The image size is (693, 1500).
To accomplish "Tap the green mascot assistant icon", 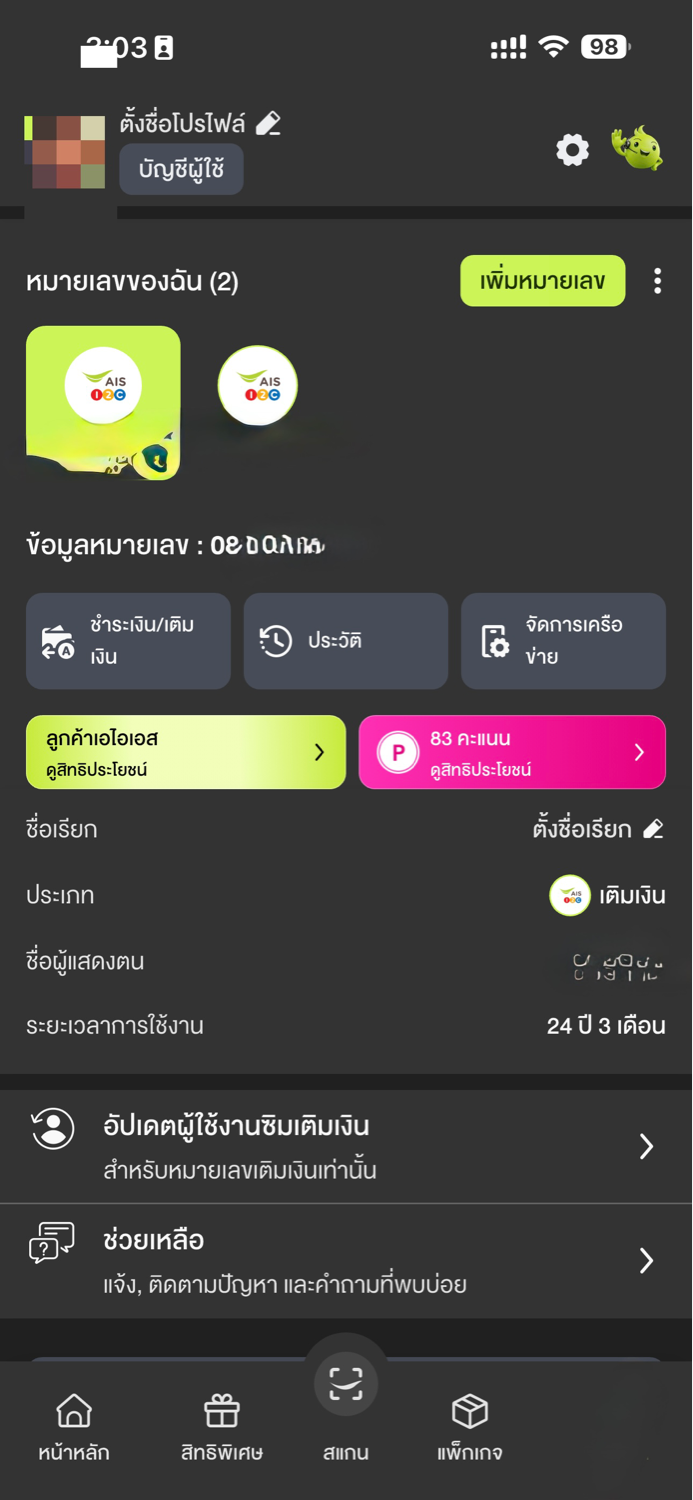I will 637,149.
